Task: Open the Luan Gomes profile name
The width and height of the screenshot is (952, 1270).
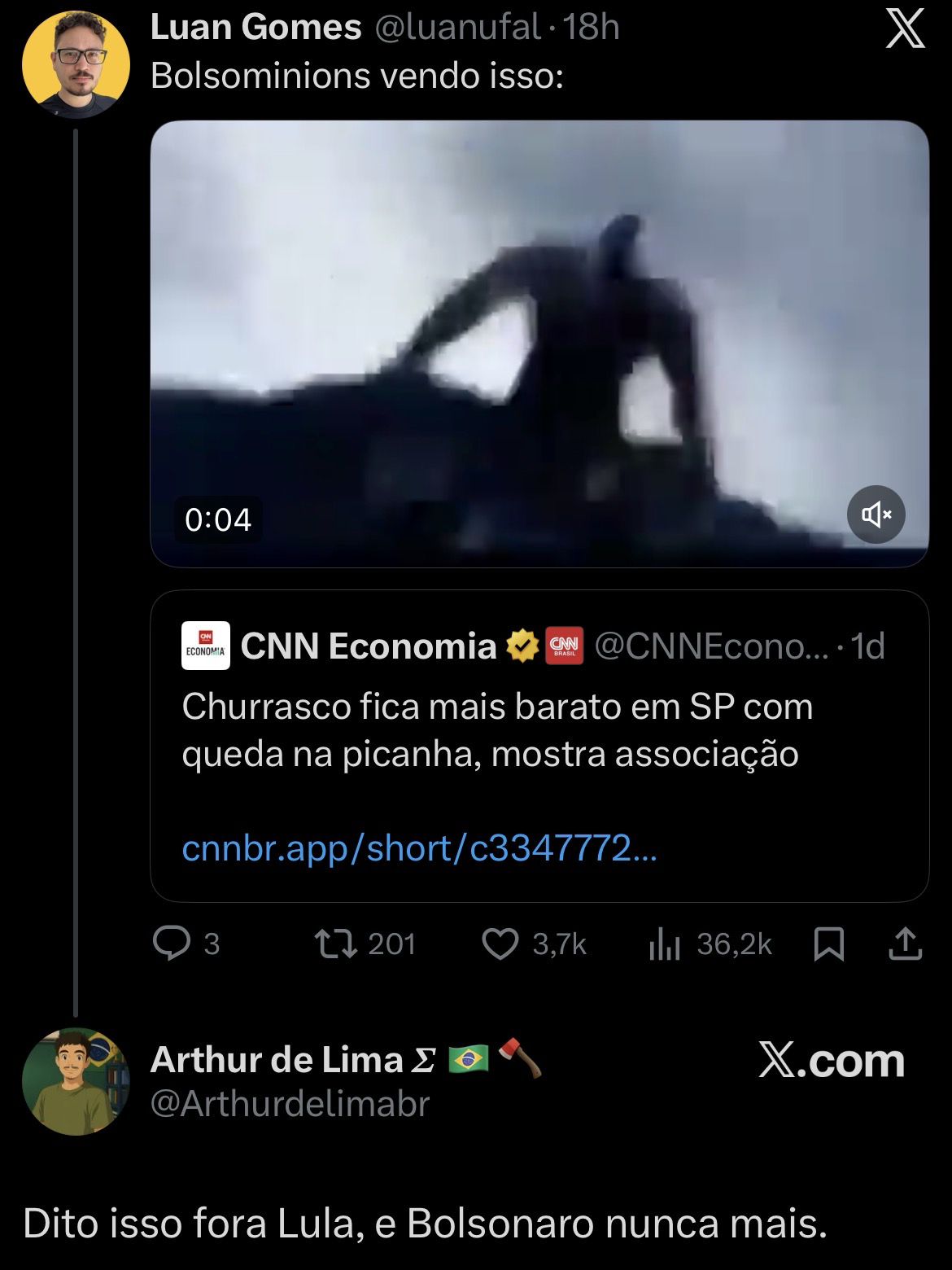Action: [x=255, y=28]
